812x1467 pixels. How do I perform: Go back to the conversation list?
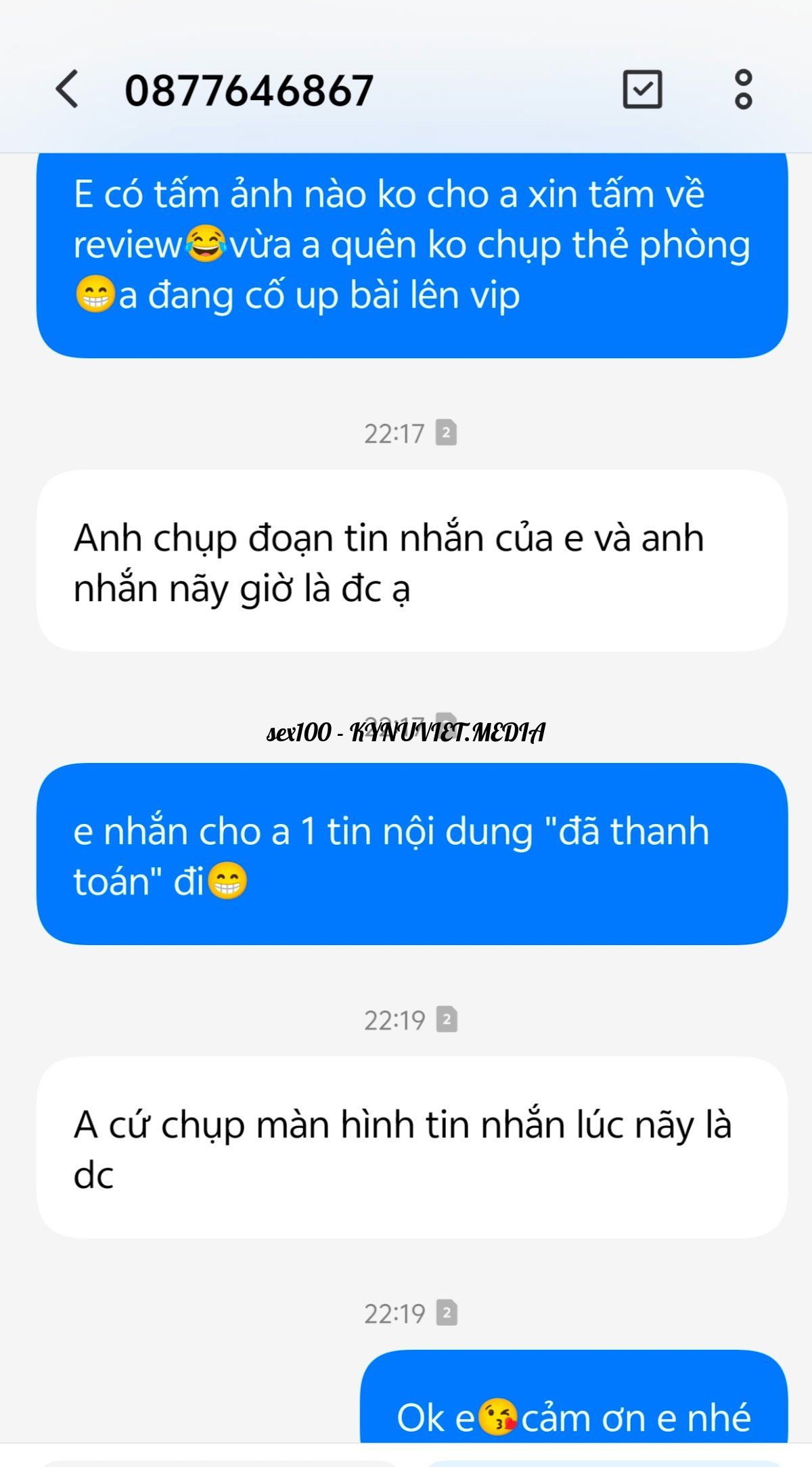pyautogui.click(x=67, y=89)
